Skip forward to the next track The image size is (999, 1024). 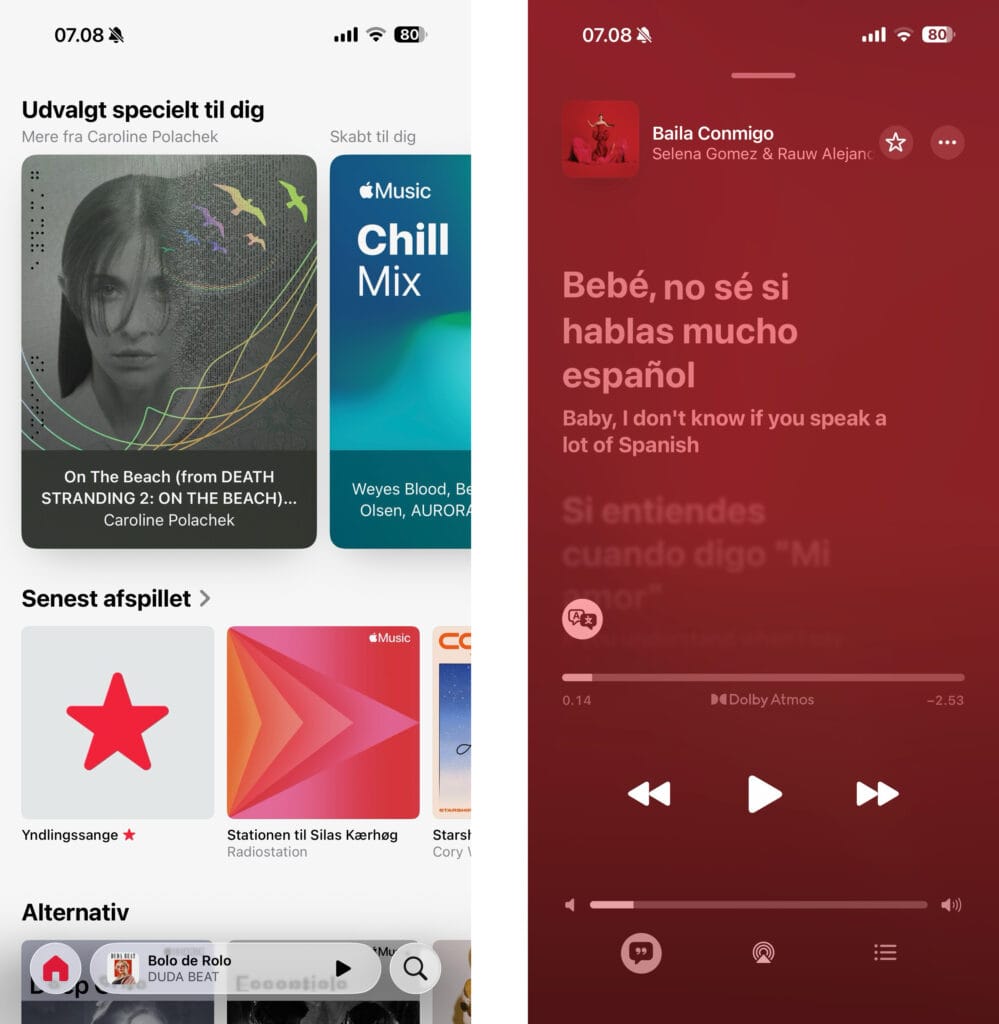[x=877, y=794]
